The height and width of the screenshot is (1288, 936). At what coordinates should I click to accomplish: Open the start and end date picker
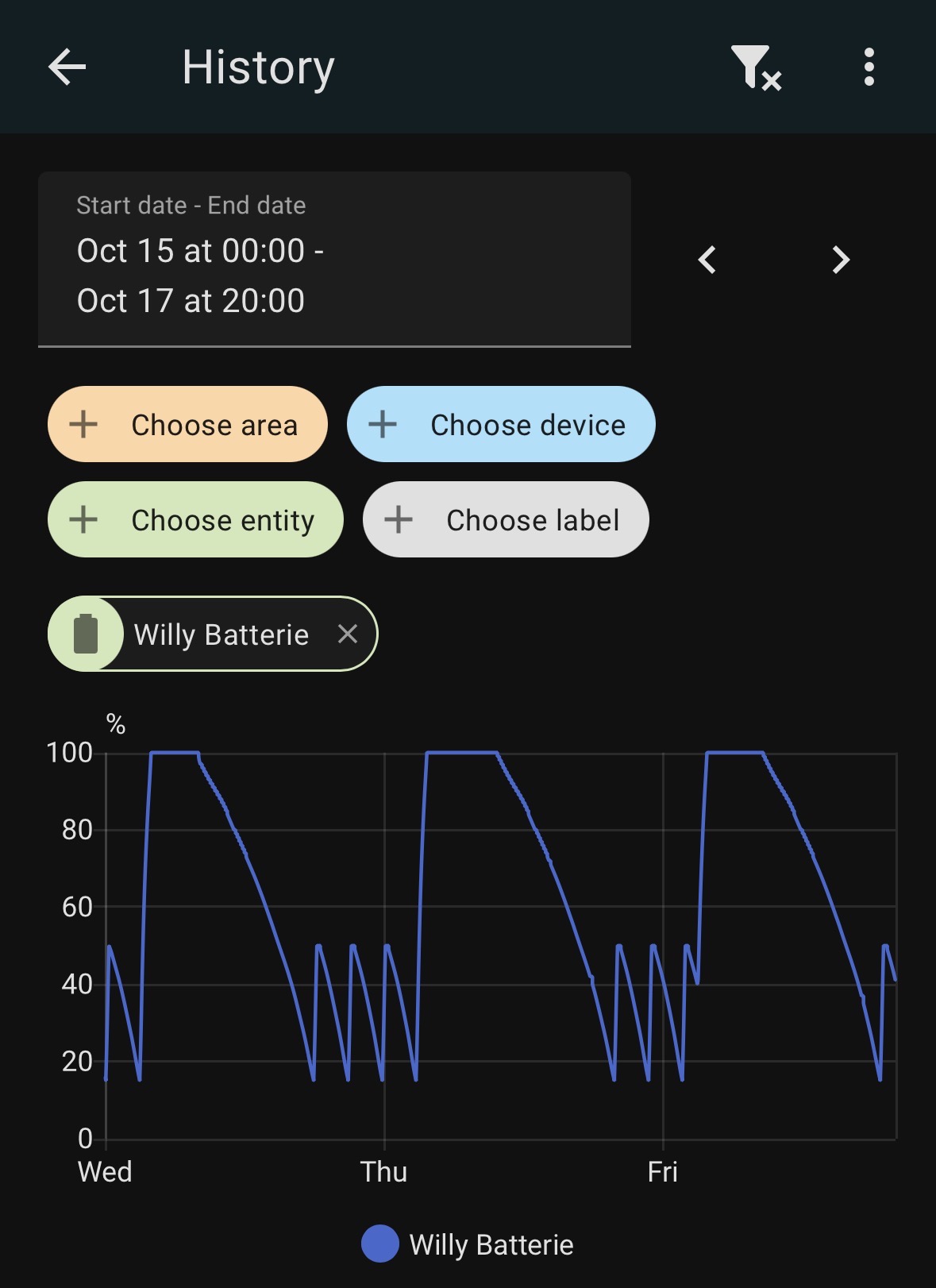[x=334, y=260]
